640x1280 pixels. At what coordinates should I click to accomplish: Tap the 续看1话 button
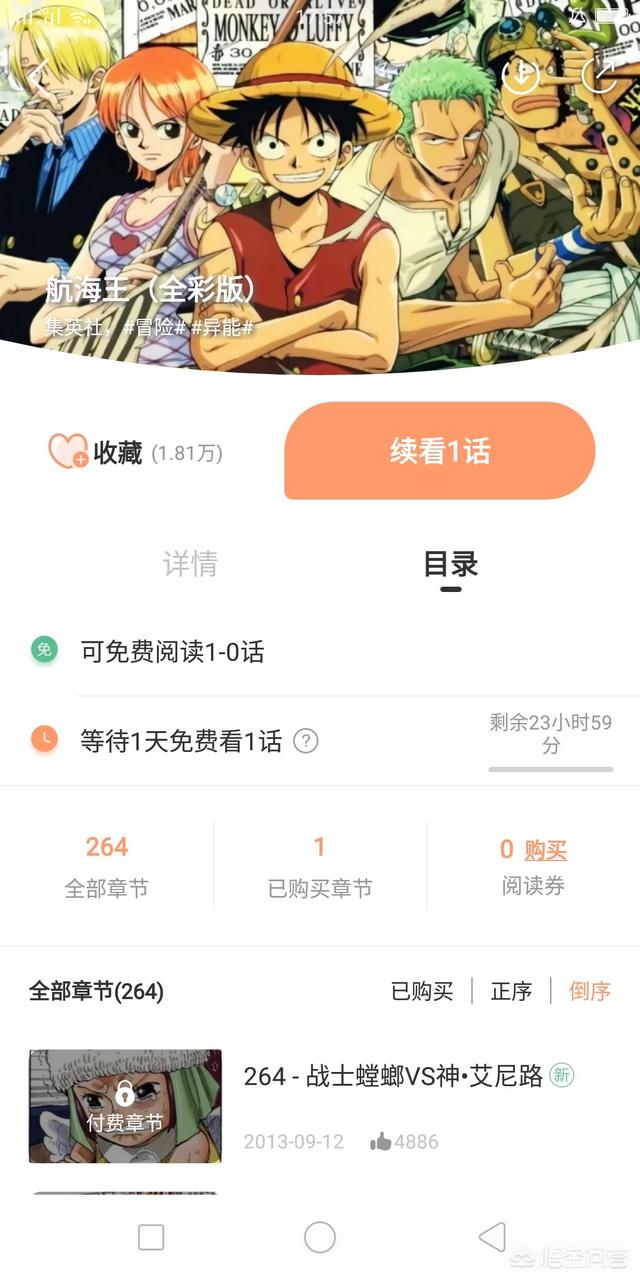click(440, 451)
